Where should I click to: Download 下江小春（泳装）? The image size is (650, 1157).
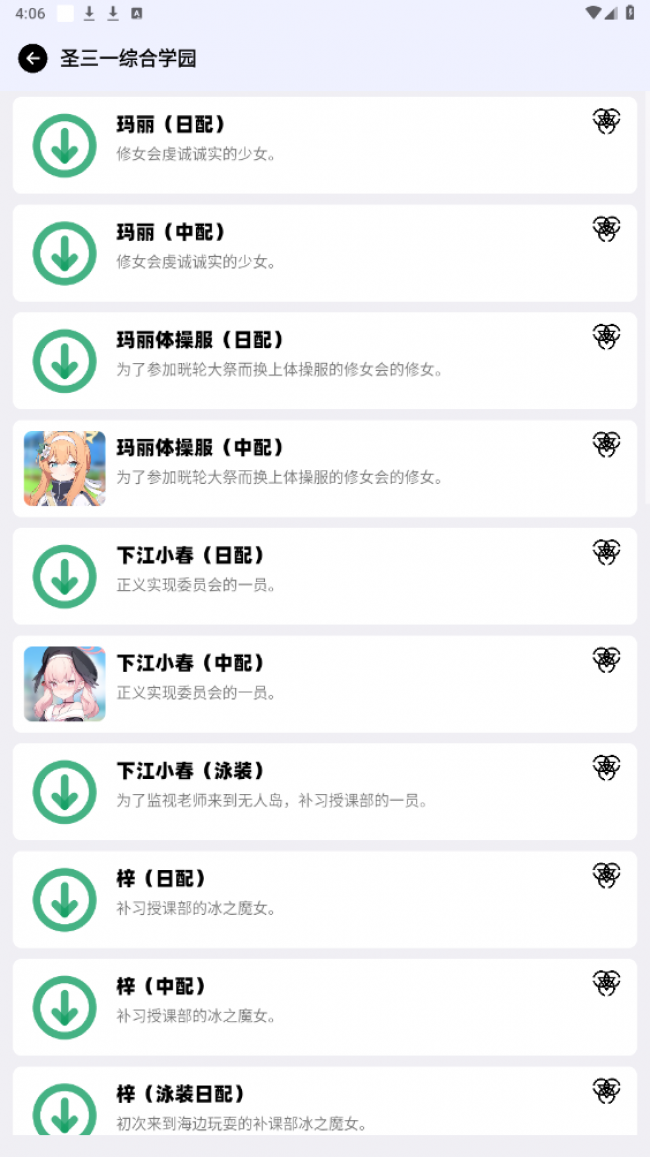(65, 792)
